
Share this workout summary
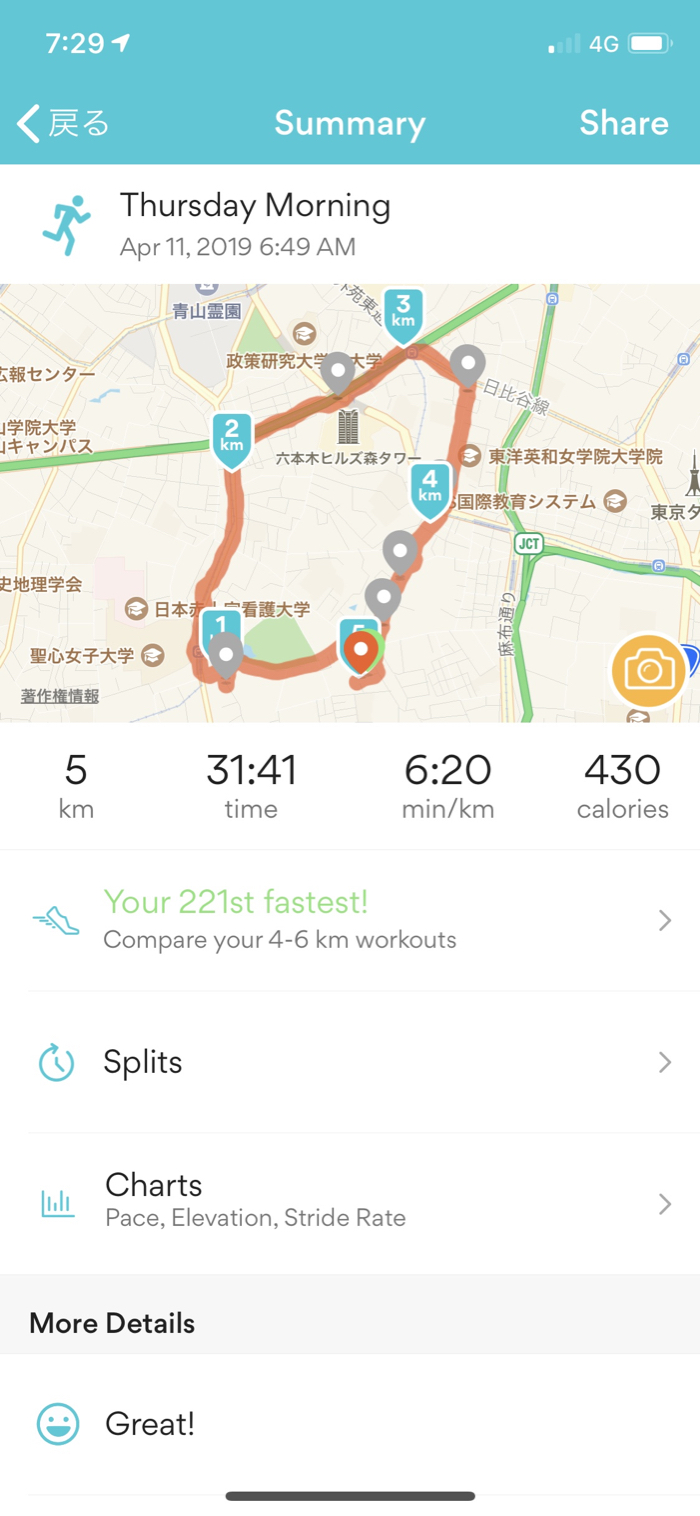623,124
